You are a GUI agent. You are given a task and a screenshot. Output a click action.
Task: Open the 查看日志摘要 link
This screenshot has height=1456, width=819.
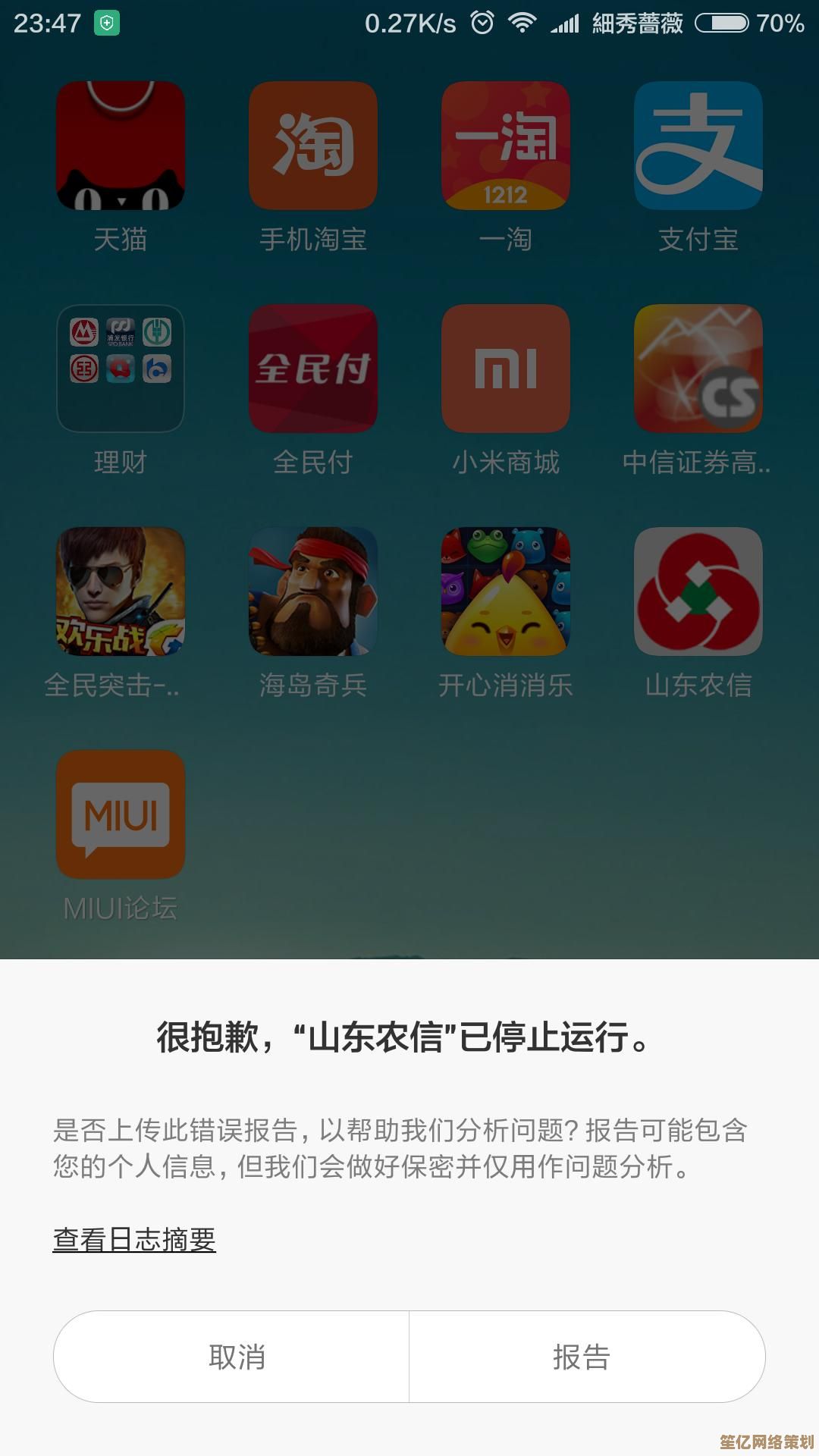click(x=134, y=1240)
